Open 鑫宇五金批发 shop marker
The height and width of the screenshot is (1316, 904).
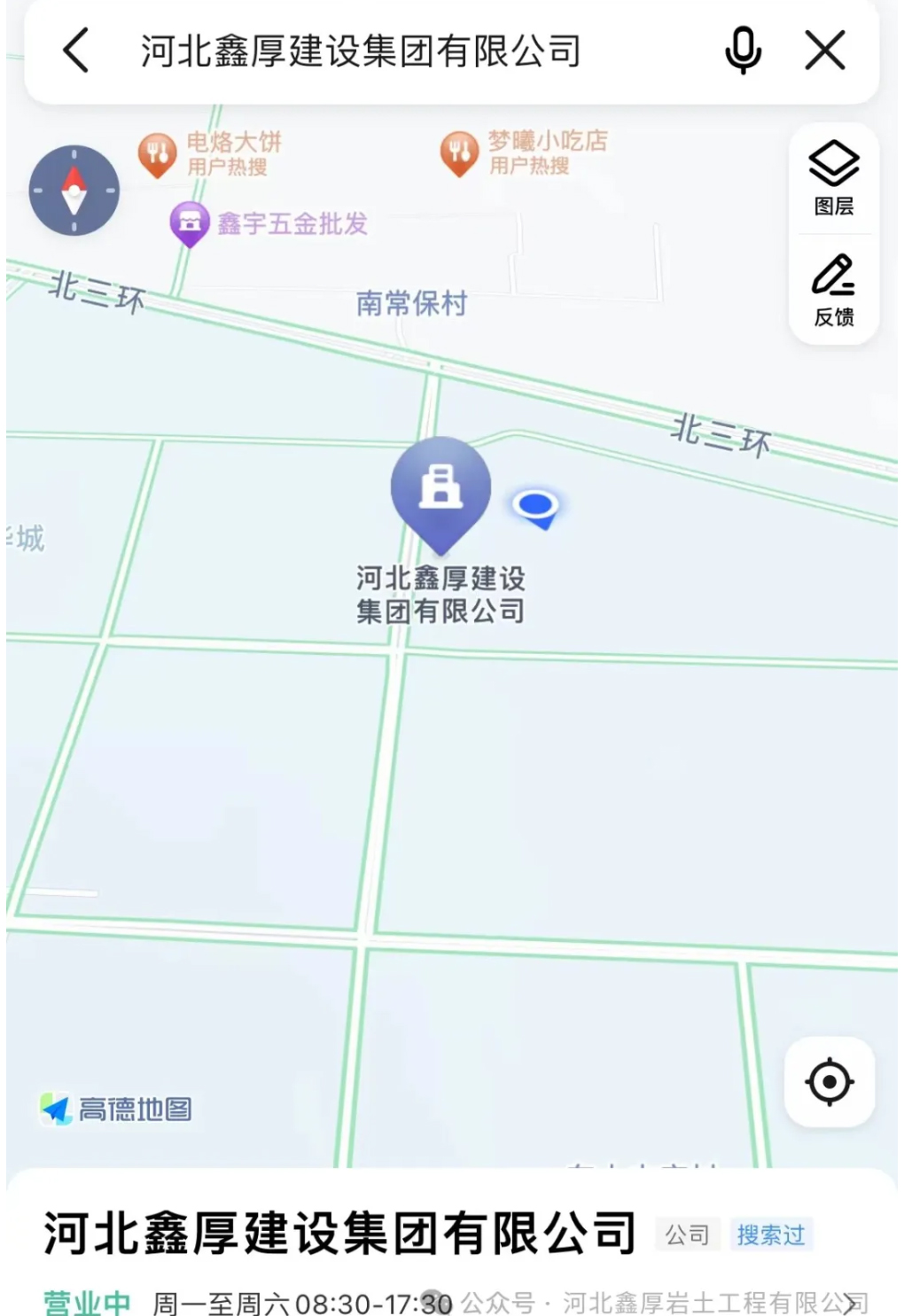[x=189, y=223]
